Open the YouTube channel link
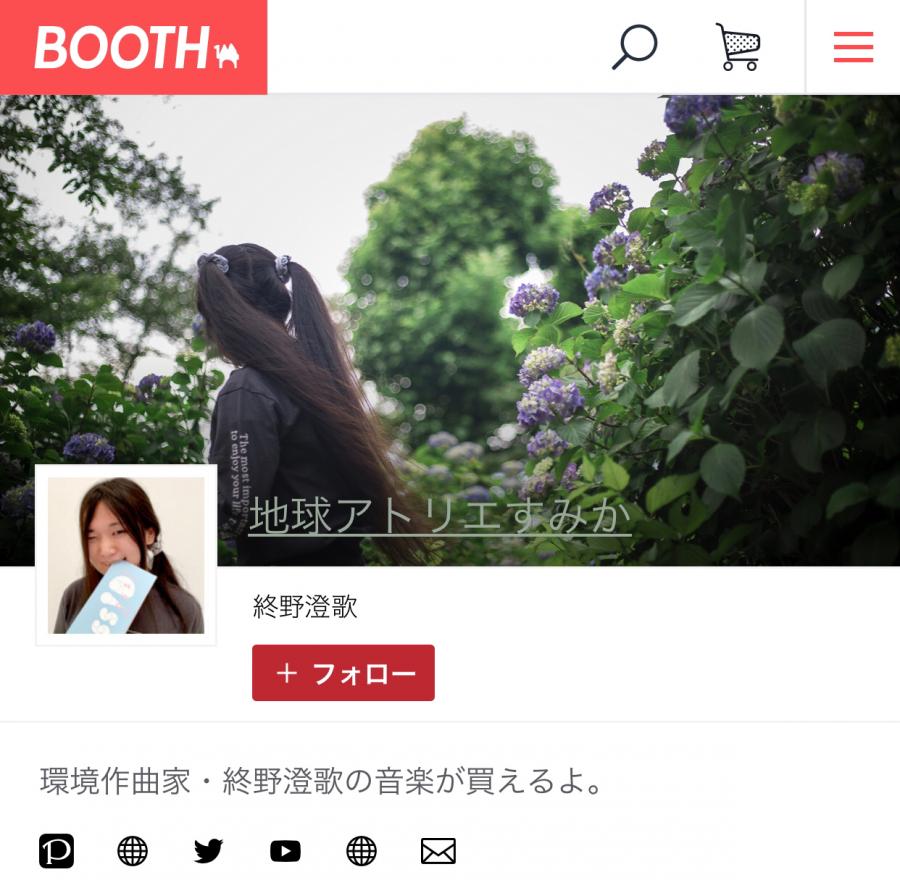This screenshot has width=900, height=880. pos(285,850)
